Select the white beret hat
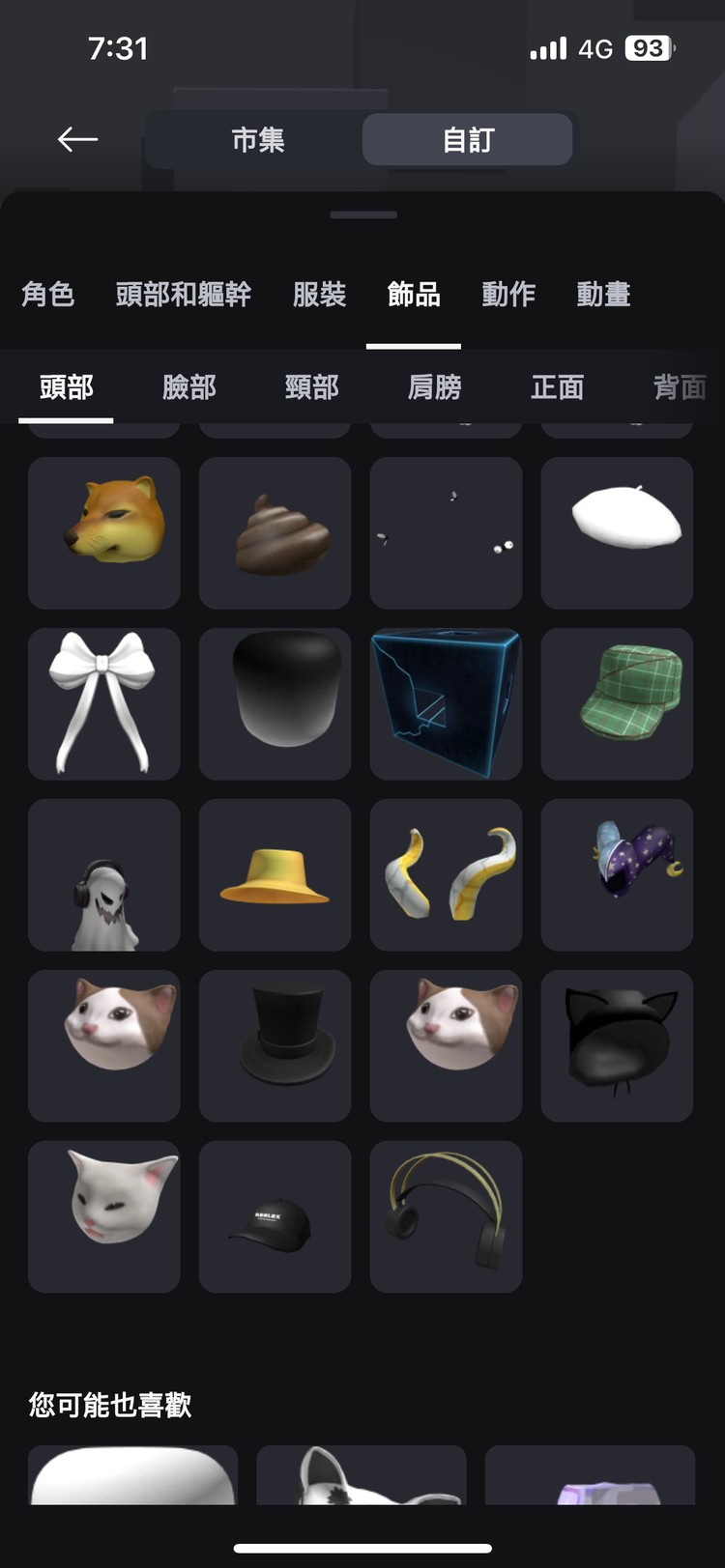725x1568 pixels. pos(617,533)
